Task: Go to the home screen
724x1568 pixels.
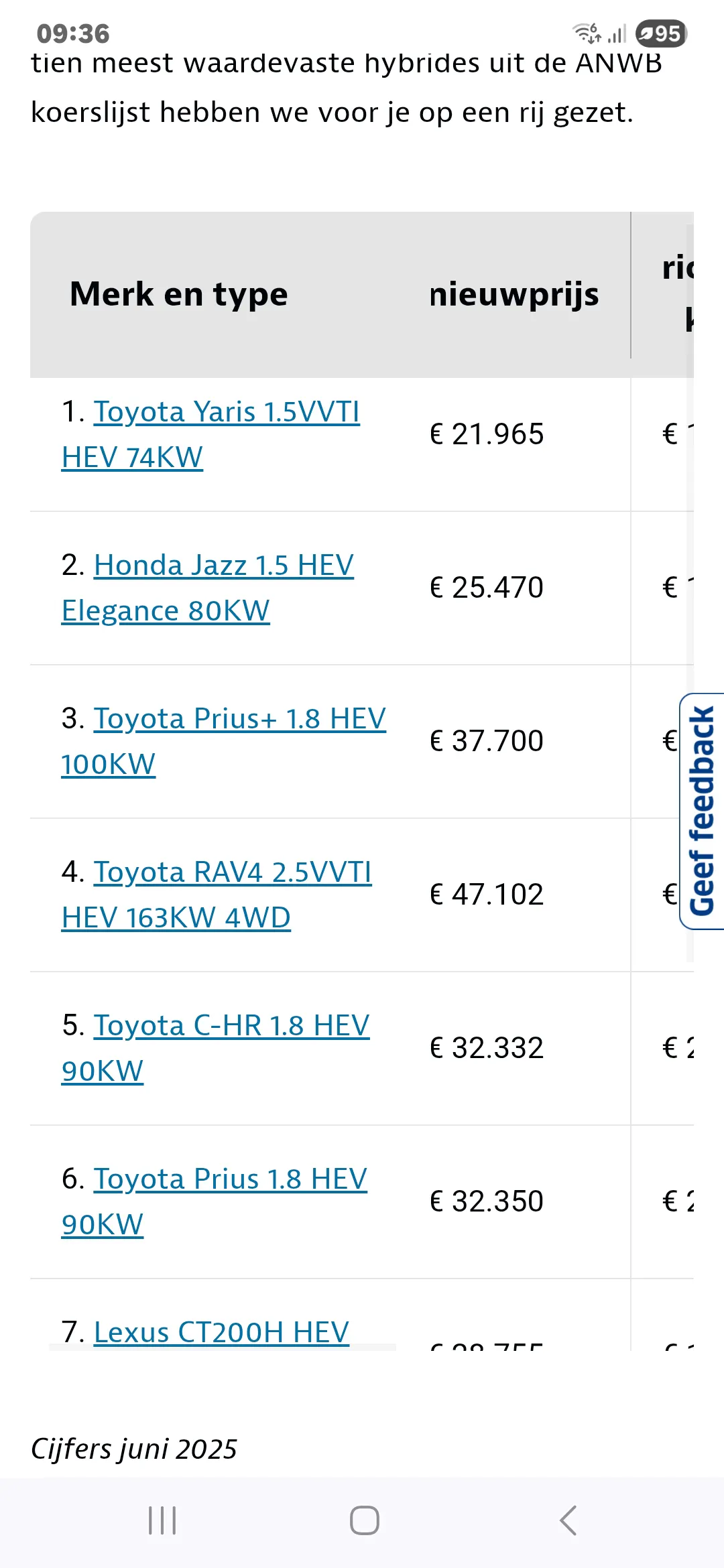Action: (364, 1520)
